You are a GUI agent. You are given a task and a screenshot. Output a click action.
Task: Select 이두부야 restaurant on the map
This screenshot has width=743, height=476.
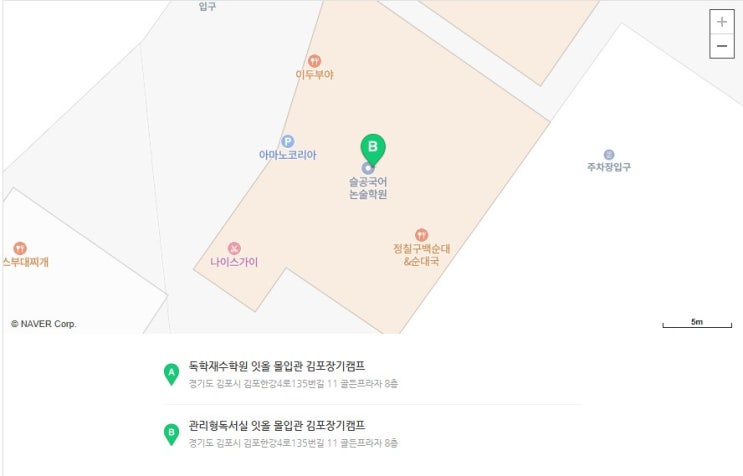point(314,61)
